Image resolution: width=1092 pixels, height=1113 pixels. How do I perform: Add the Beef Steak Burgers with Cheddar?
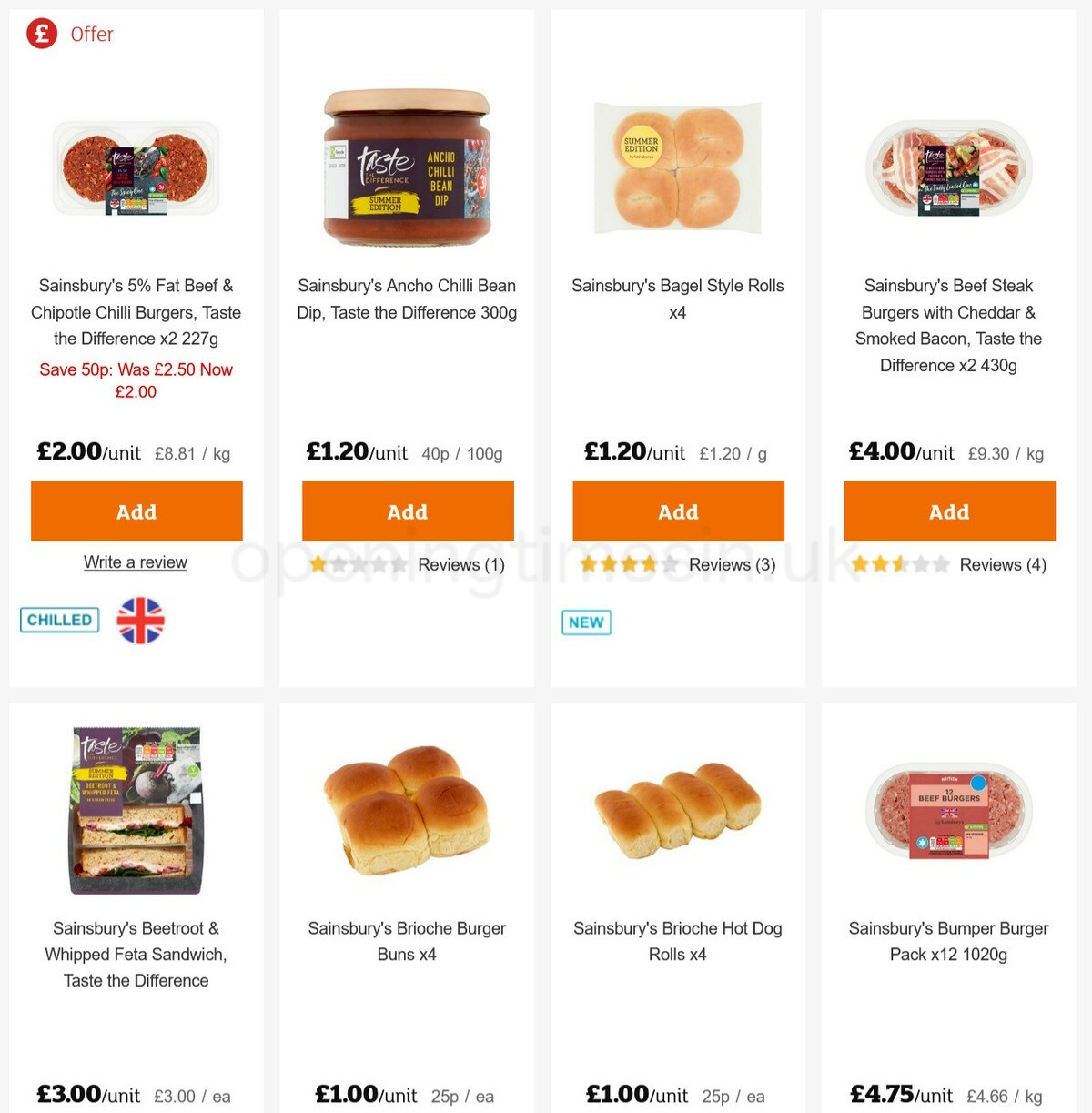pyautogui.click(x=949, y=511)
